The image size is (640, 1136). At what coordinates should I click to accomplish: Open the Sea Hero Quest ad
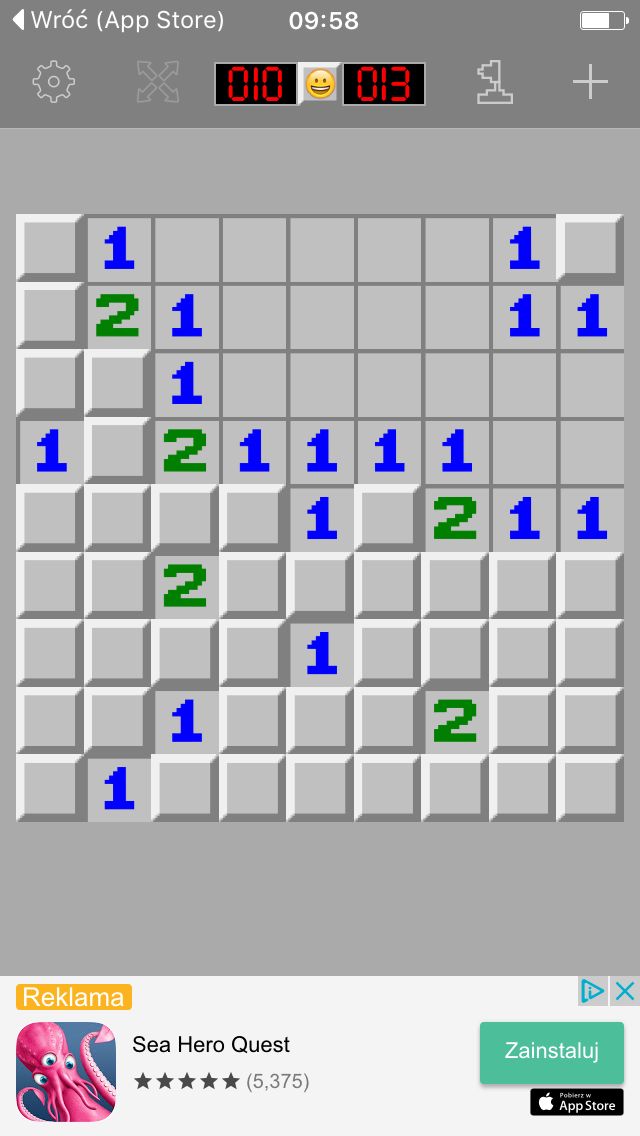tap(211, 1045)
